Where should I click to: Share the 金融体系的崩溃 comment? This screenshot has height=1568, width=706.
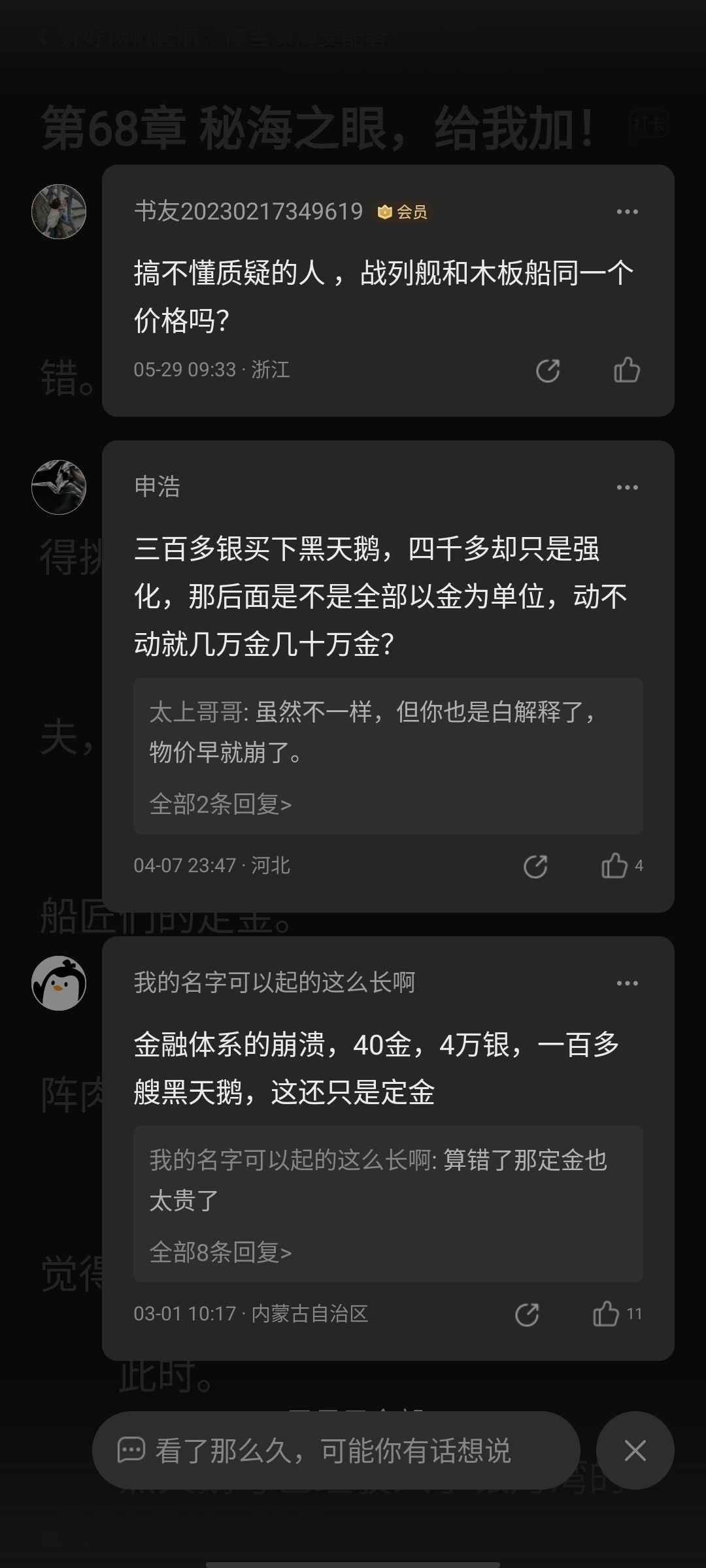click(527, 1315)
